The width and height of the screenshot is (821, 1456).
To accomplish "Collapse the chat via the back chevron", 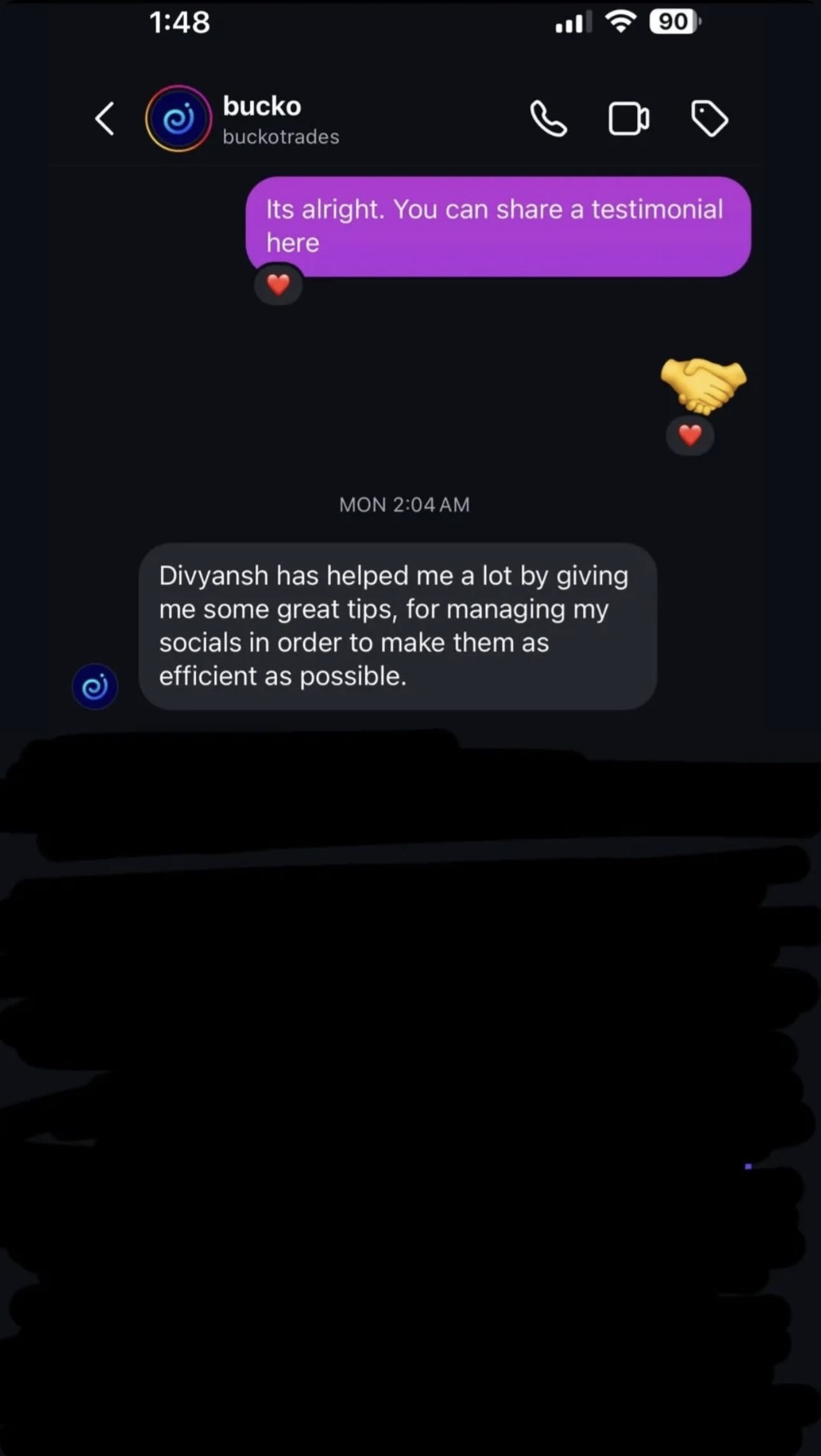I will click(x=104, y=119).
